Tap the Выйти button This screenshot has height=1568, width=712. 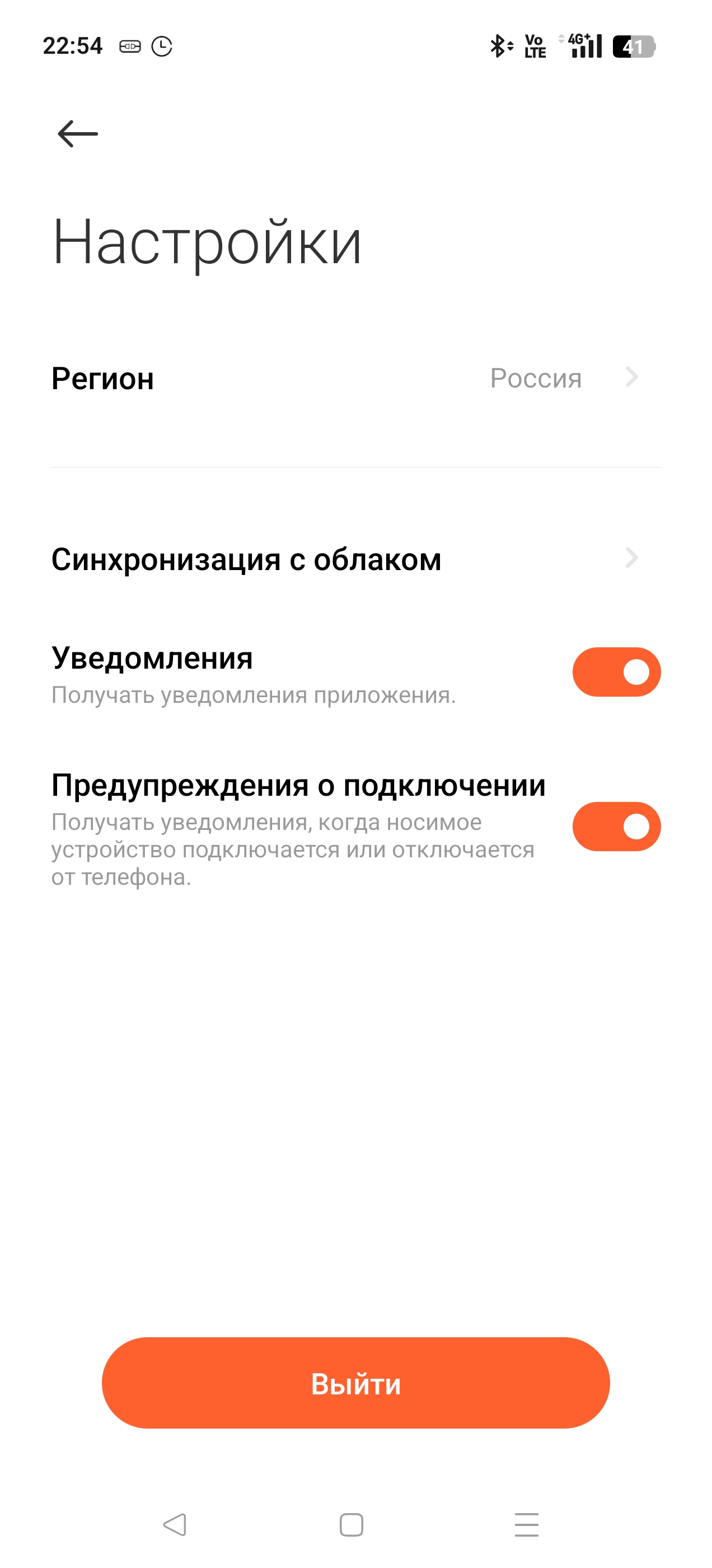(x=356, y=1383)
